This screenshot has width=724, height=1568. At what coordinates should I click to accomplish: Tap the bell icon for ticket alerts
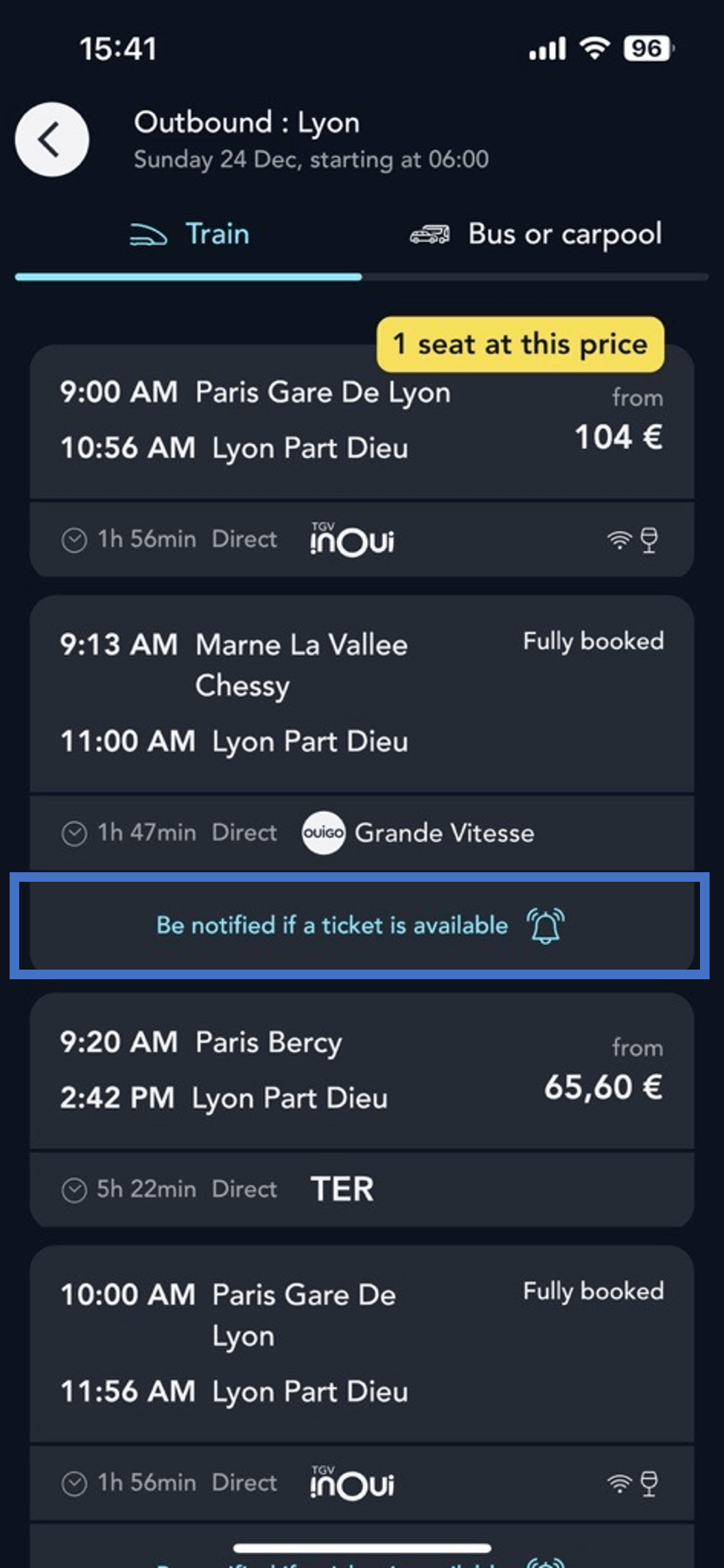[x=546, y=925]
